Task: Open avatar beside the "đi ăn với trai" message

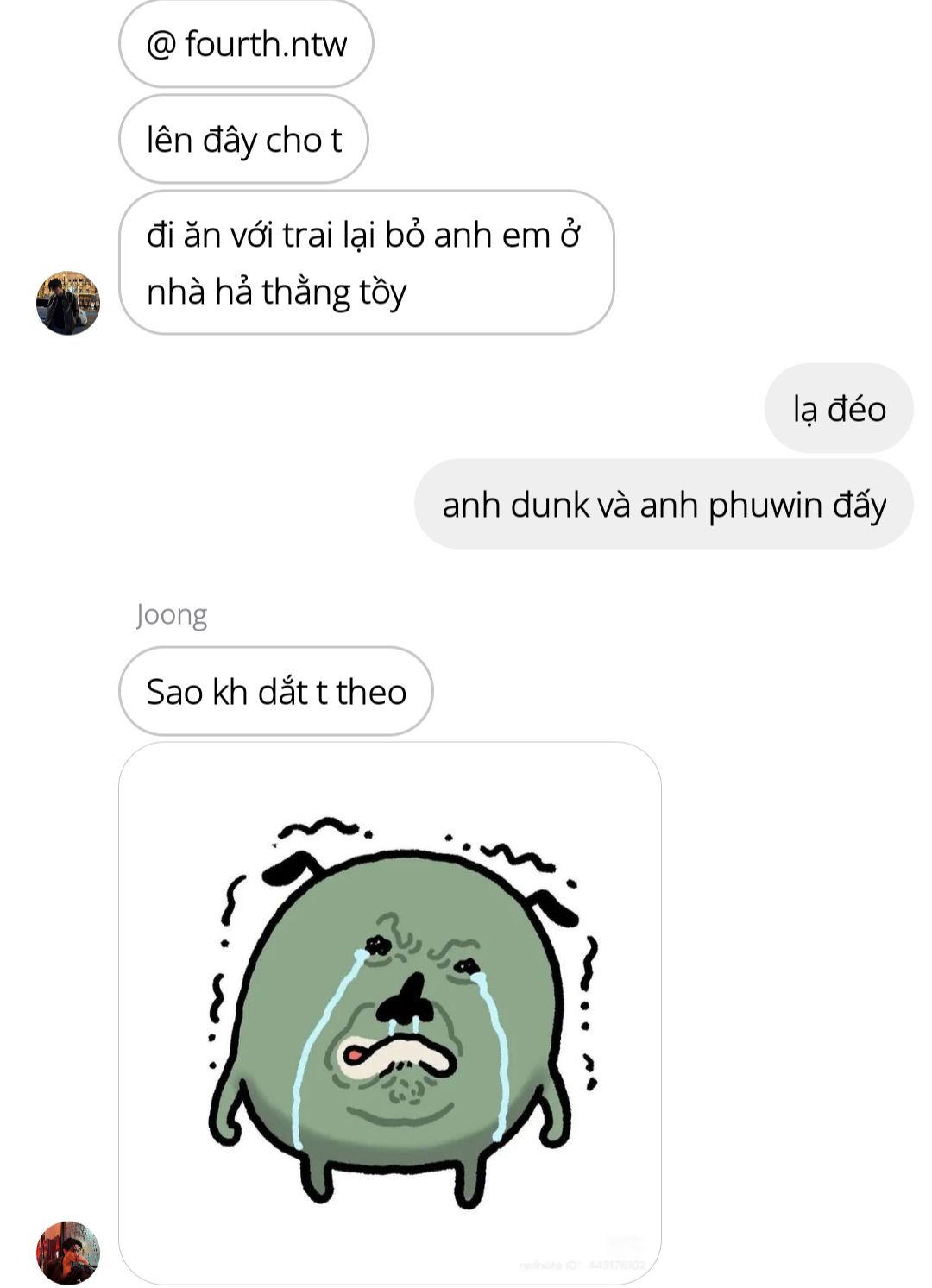Action: (68, 303)
